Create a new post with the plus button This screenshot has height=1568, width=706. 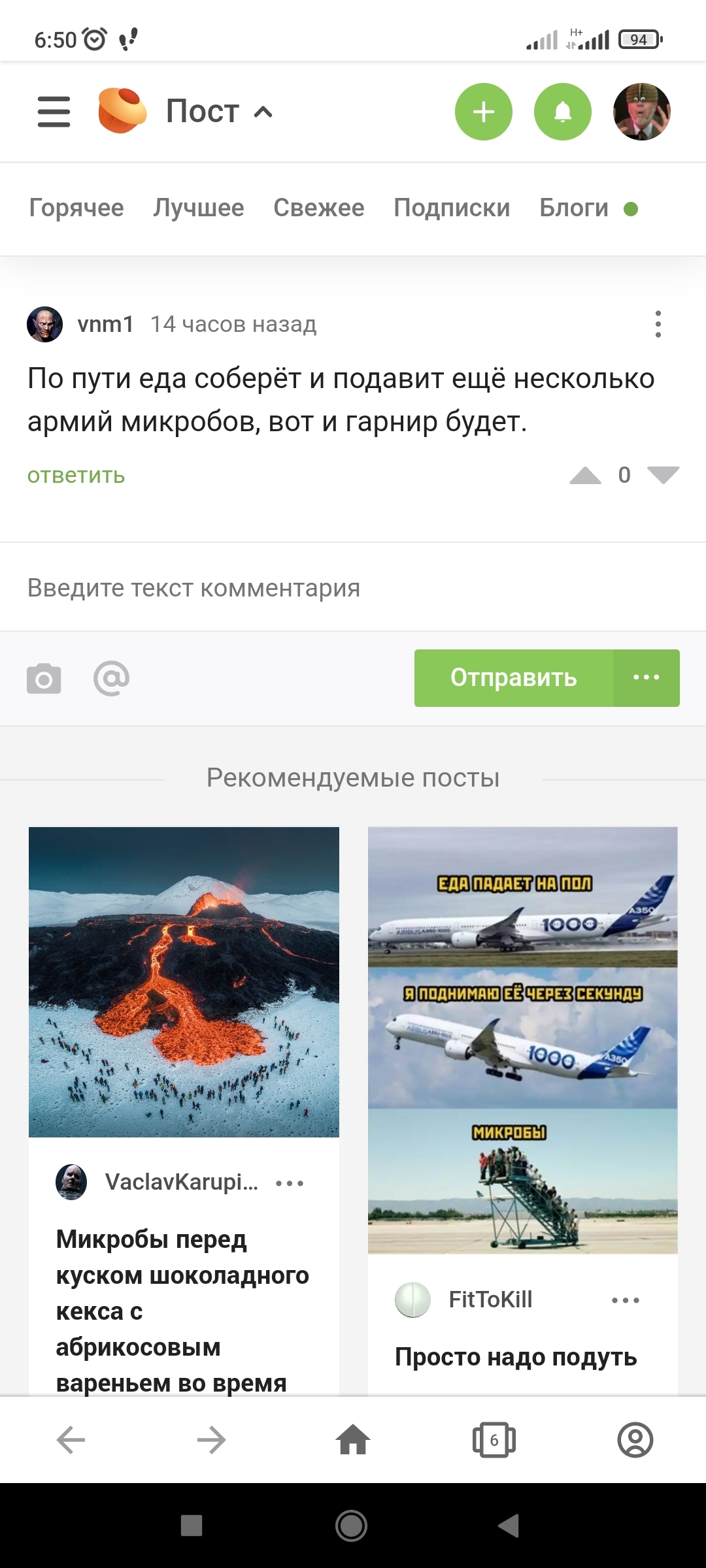coord(483,112)
